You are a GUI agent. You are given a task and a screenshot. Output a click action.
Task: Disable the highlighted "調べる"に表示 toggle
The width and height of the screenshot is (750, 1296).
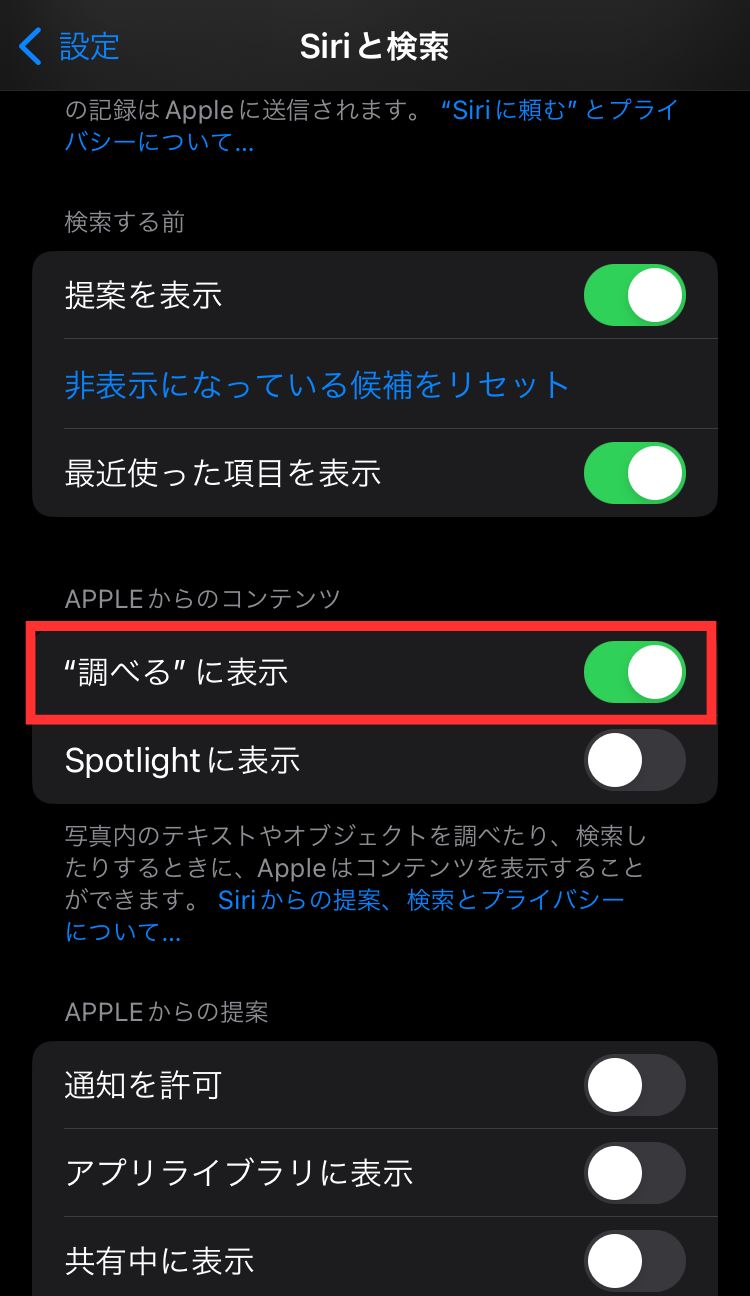[x=634, y=673]
